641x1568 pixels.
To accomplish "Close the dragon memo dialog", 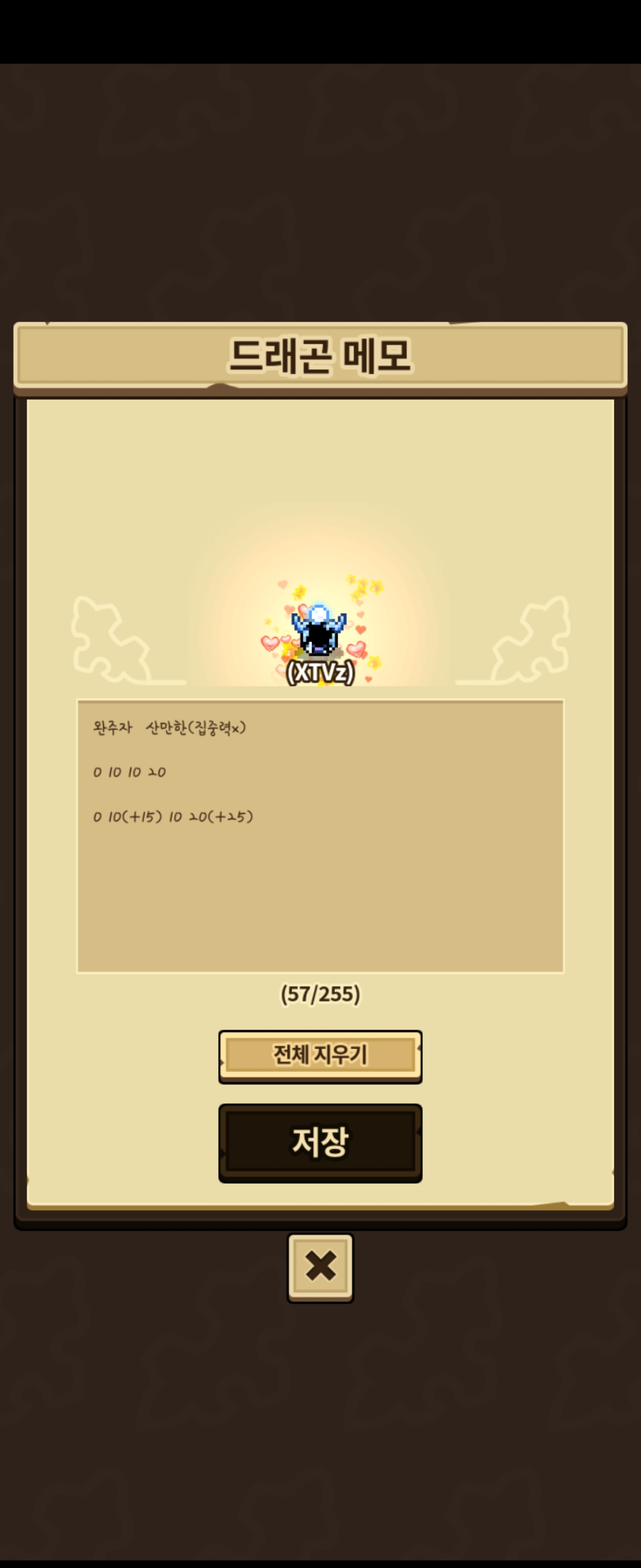I will 320,1267.
